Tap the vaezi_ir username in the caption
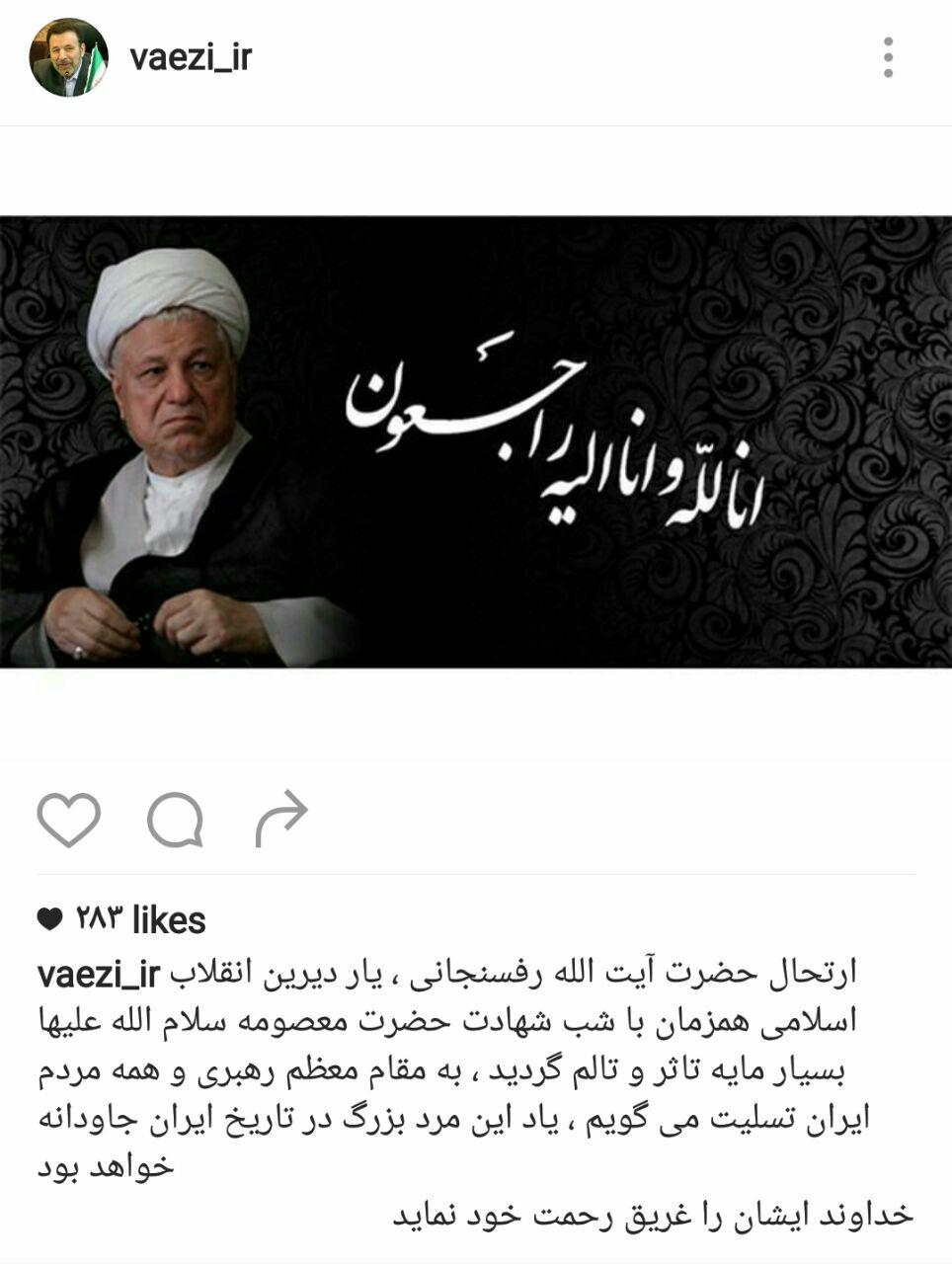 (98, 975)
